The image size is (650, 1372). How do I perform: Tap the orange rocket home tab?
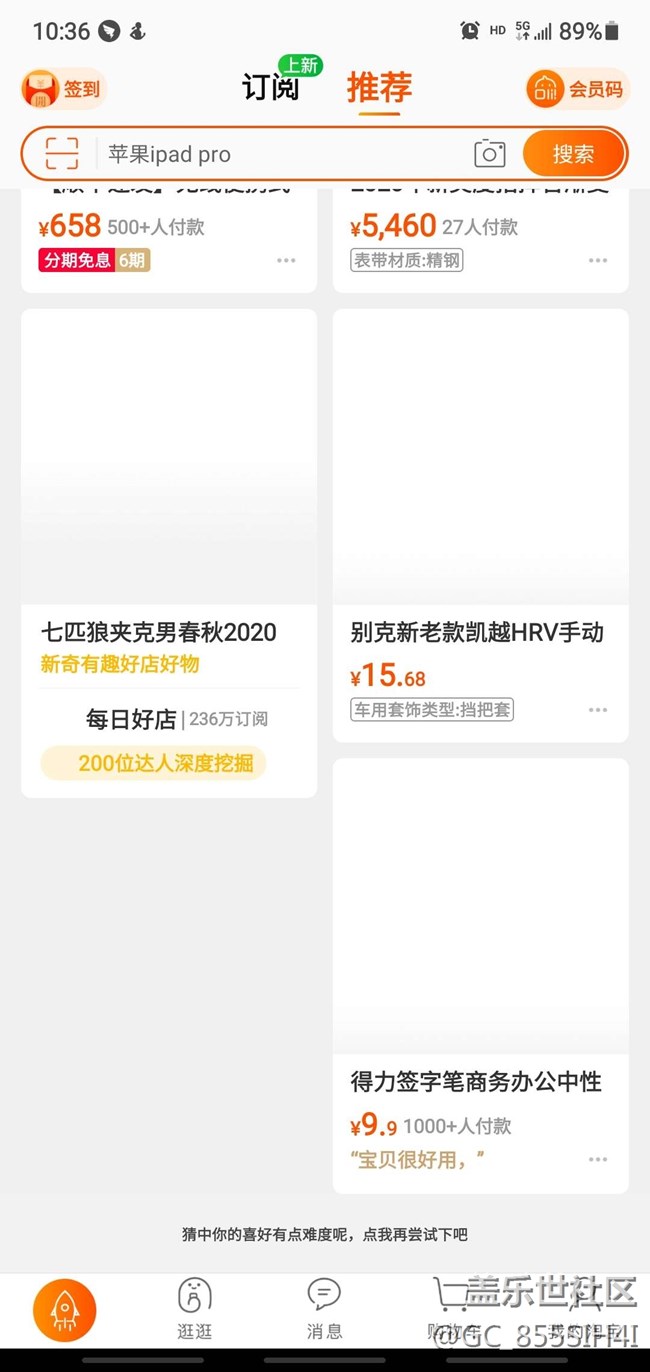pos(65,1310)
